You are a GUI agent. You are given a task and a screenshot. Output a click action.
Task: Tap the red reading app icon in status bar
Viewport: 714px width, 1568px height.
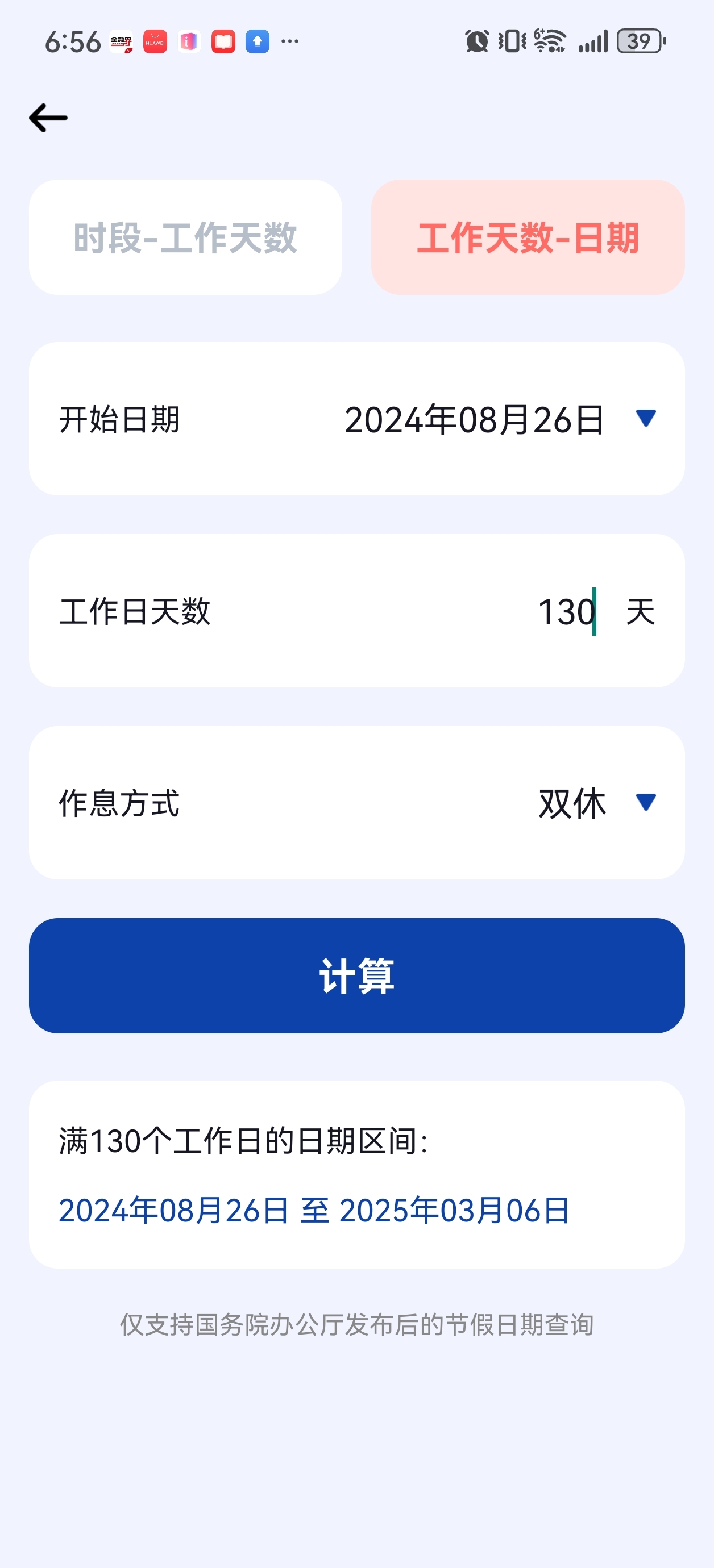pos(222,41)
